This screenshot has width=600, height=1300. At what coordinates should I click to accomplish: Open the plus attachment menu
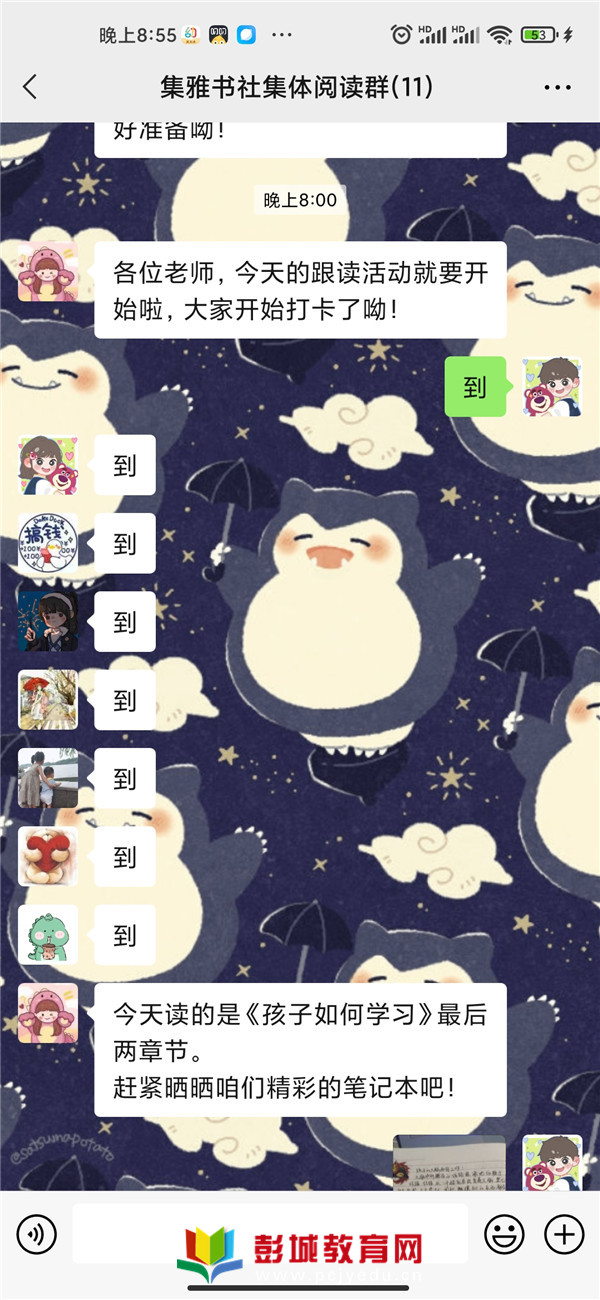coord(565,1234)
